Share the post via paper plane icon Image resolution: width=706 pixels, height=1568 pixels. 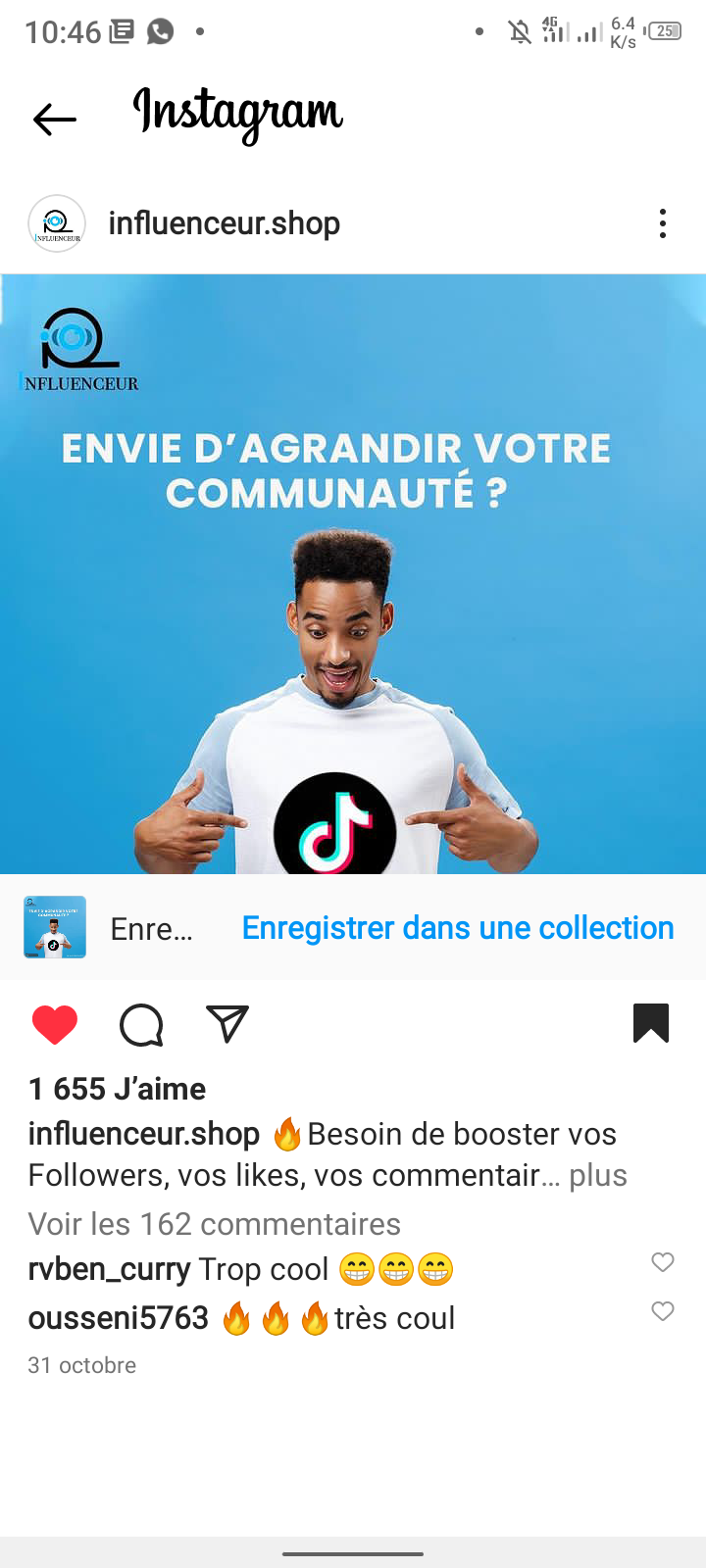(227, 1024)
